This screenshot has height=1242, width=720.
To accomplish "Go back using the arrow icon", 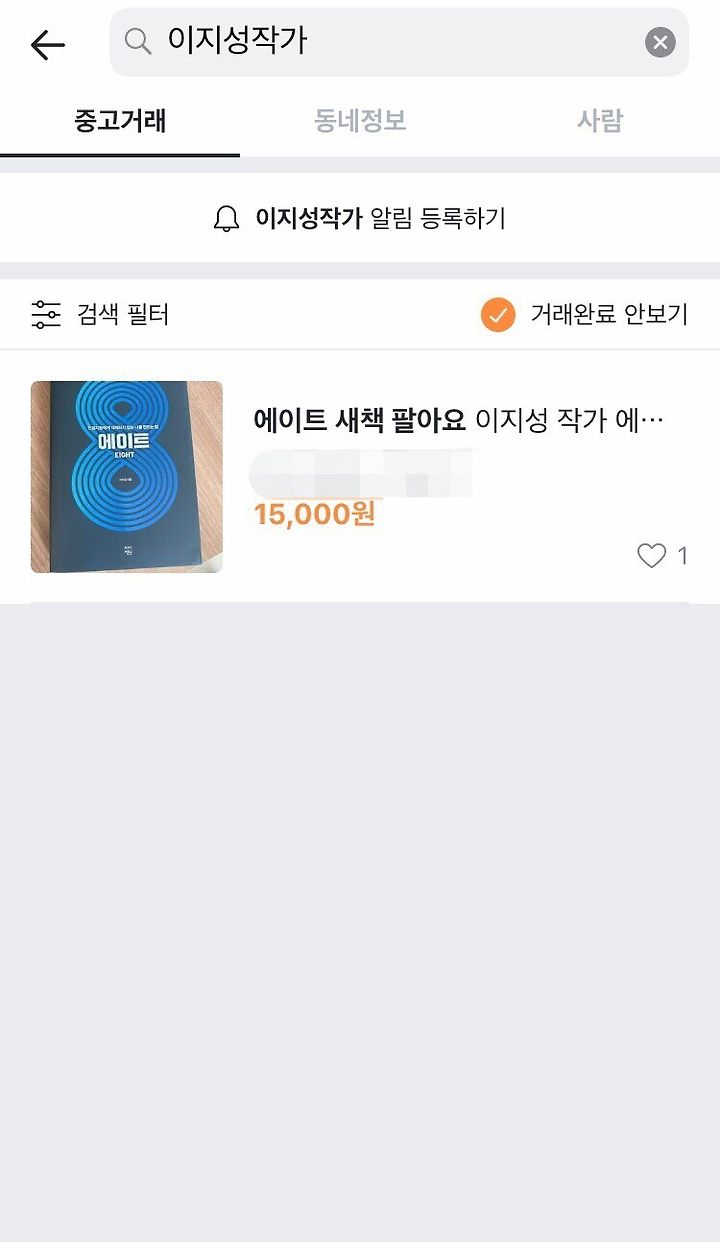I will [47, 44].
